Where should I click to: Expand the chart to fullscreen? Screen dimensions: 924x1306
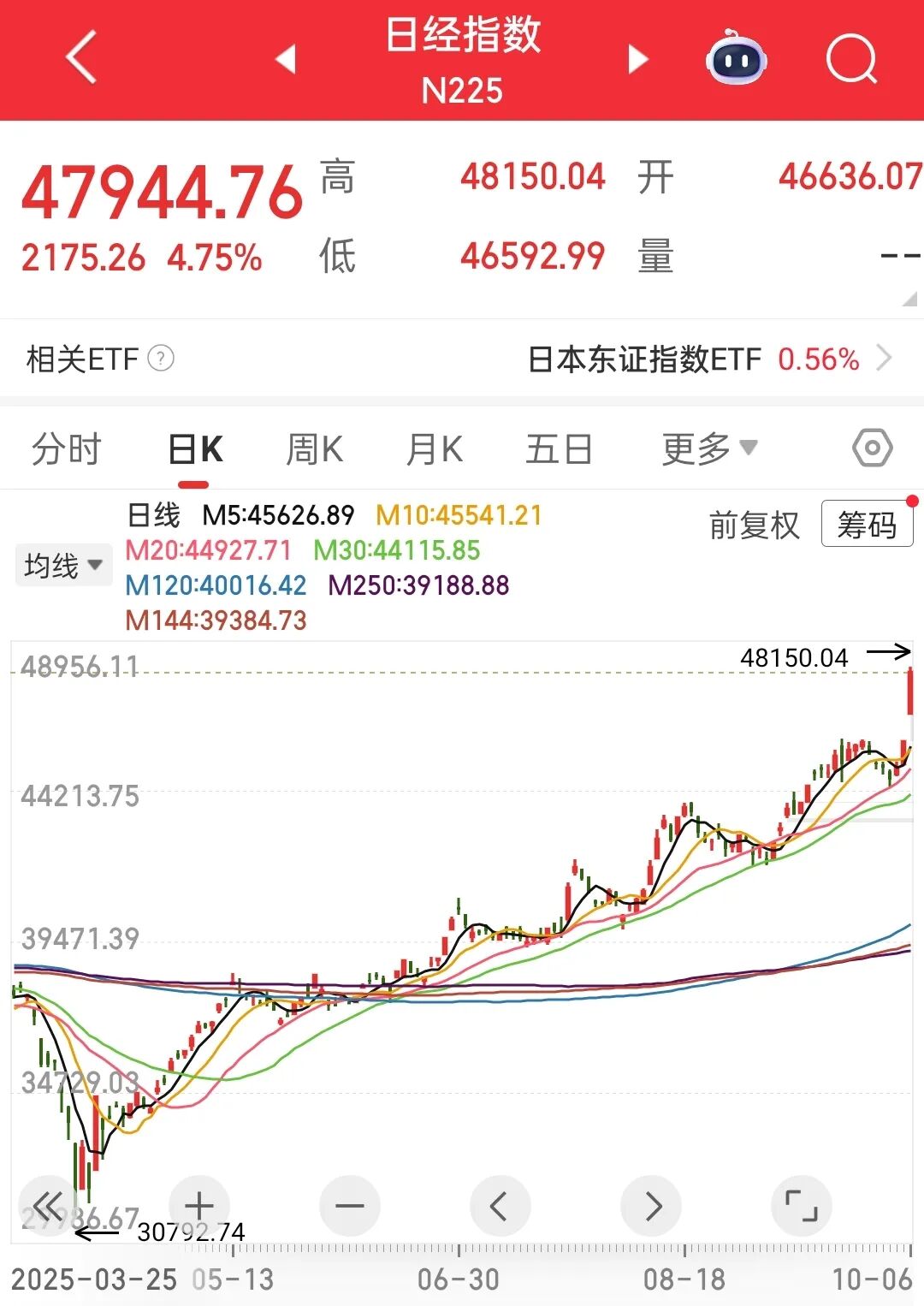click(x=802, y=1206)
